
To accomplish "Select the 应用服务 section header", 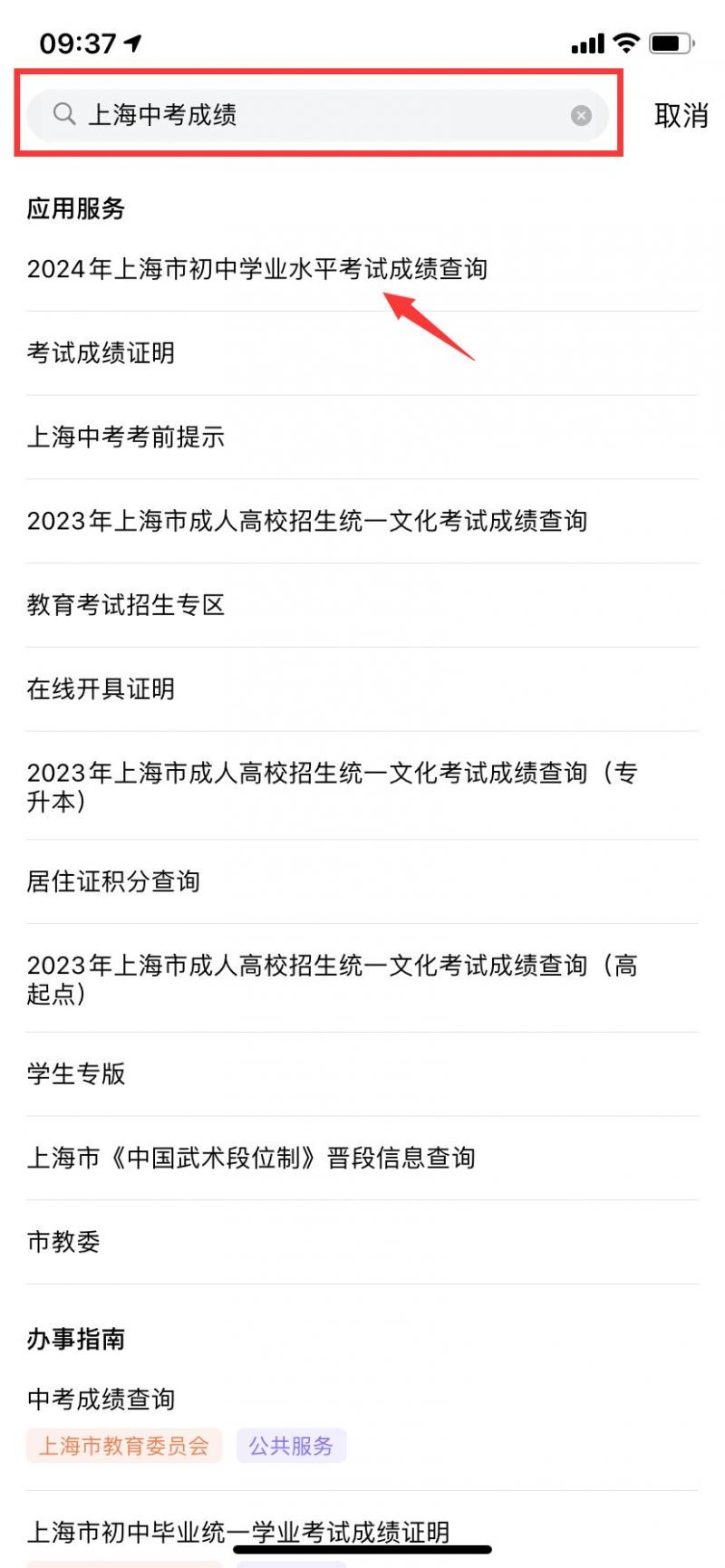I will pyautogui.click(x=76, y=209).
